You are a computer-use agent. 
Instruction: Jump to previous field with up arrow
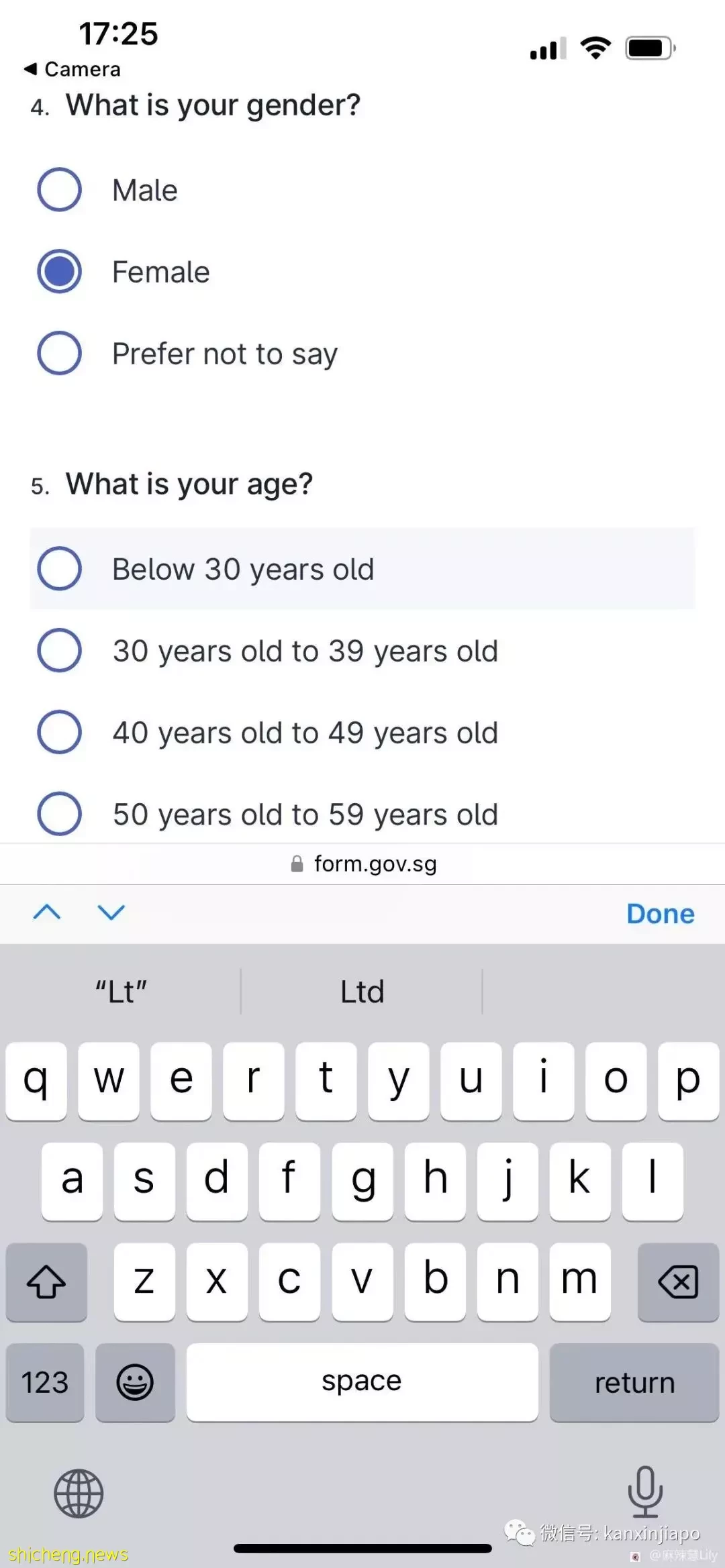tap(47, 912)
